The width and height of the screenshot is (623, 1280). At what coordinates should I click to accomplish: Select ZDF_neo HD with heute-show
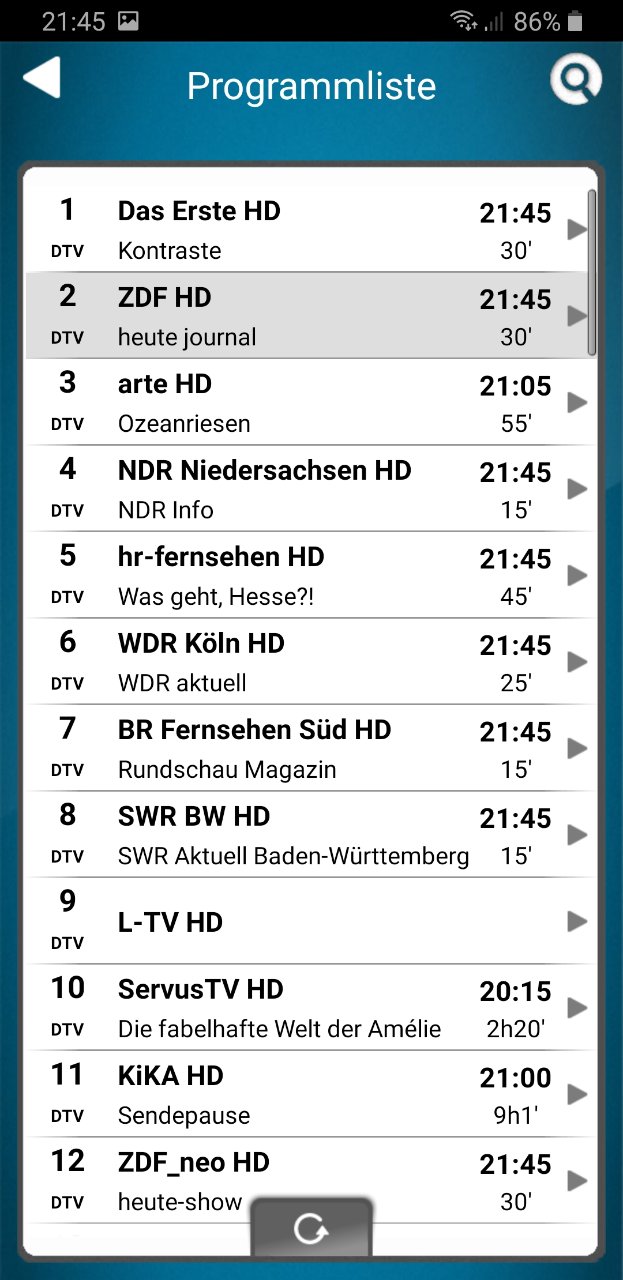click(x=300, y=1170)
